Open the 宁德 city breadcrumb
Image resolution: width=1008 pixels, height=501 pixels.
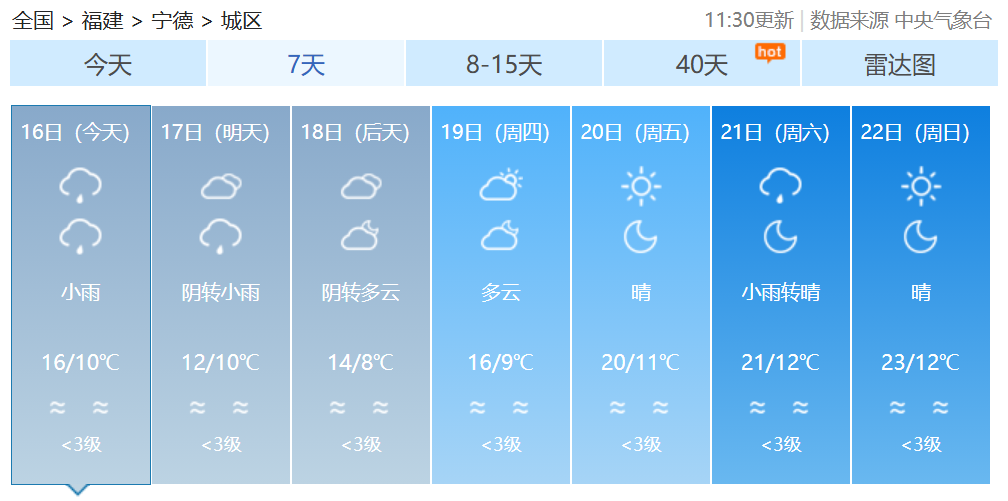[x=172, y=20]
